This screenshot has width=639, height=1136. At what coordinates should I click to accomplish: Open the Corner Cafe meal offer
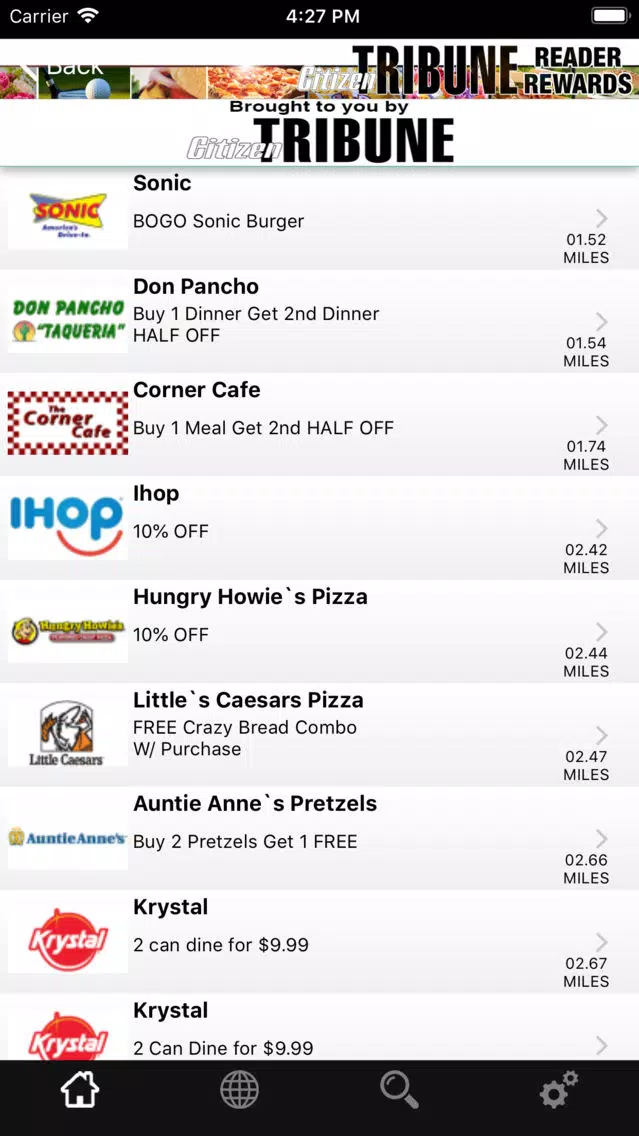[320, 425]
